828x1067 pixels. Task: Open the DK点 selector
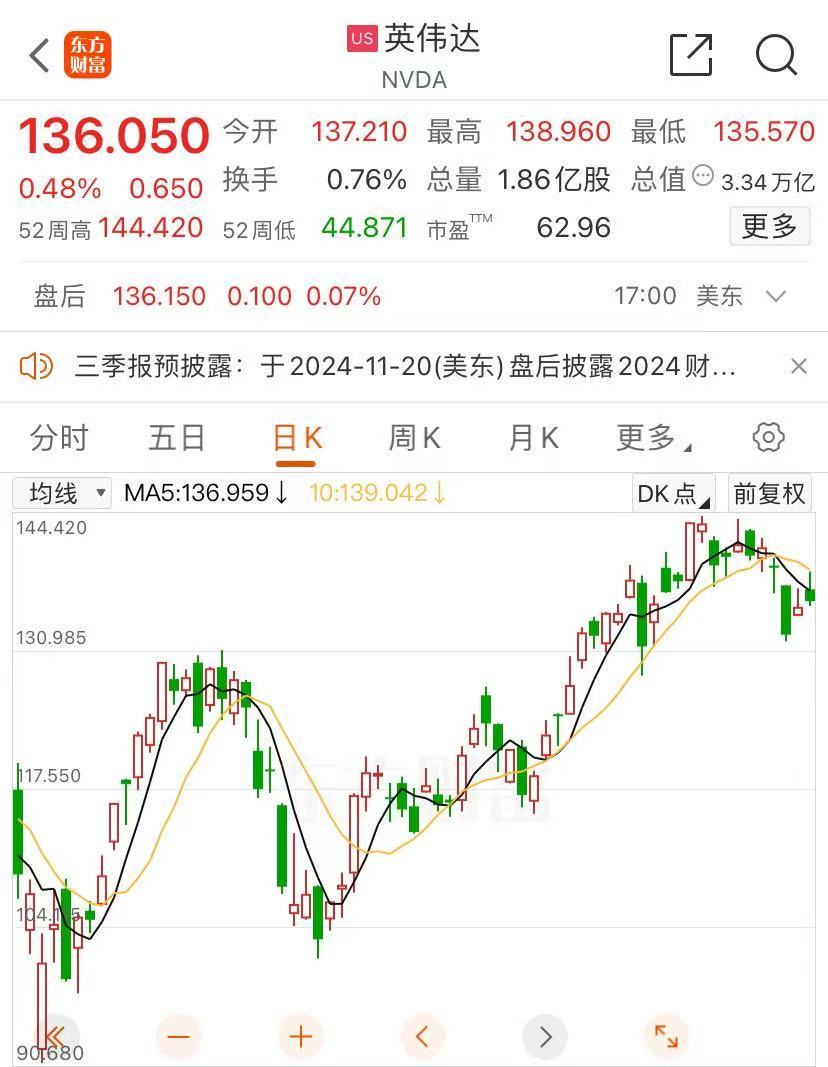pos(674,493)
